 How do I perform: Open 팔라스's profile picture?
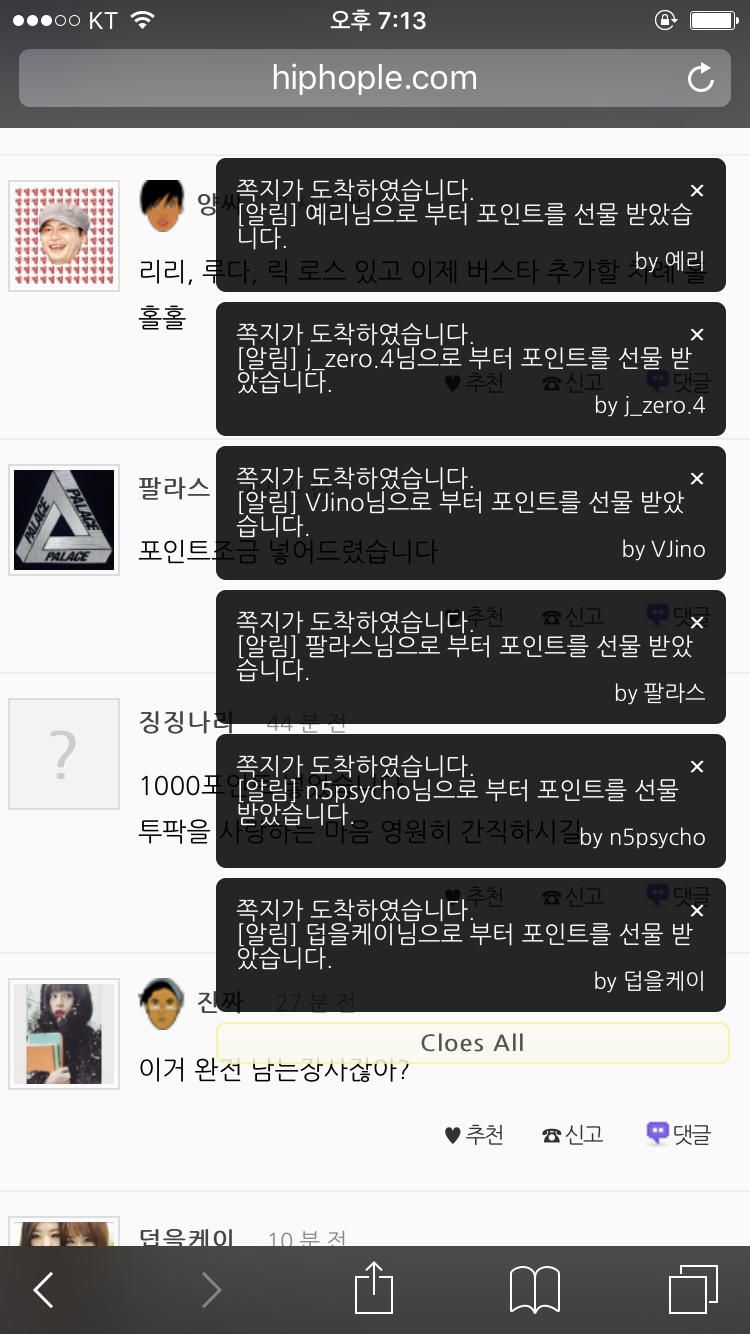(x=64, y=520)
